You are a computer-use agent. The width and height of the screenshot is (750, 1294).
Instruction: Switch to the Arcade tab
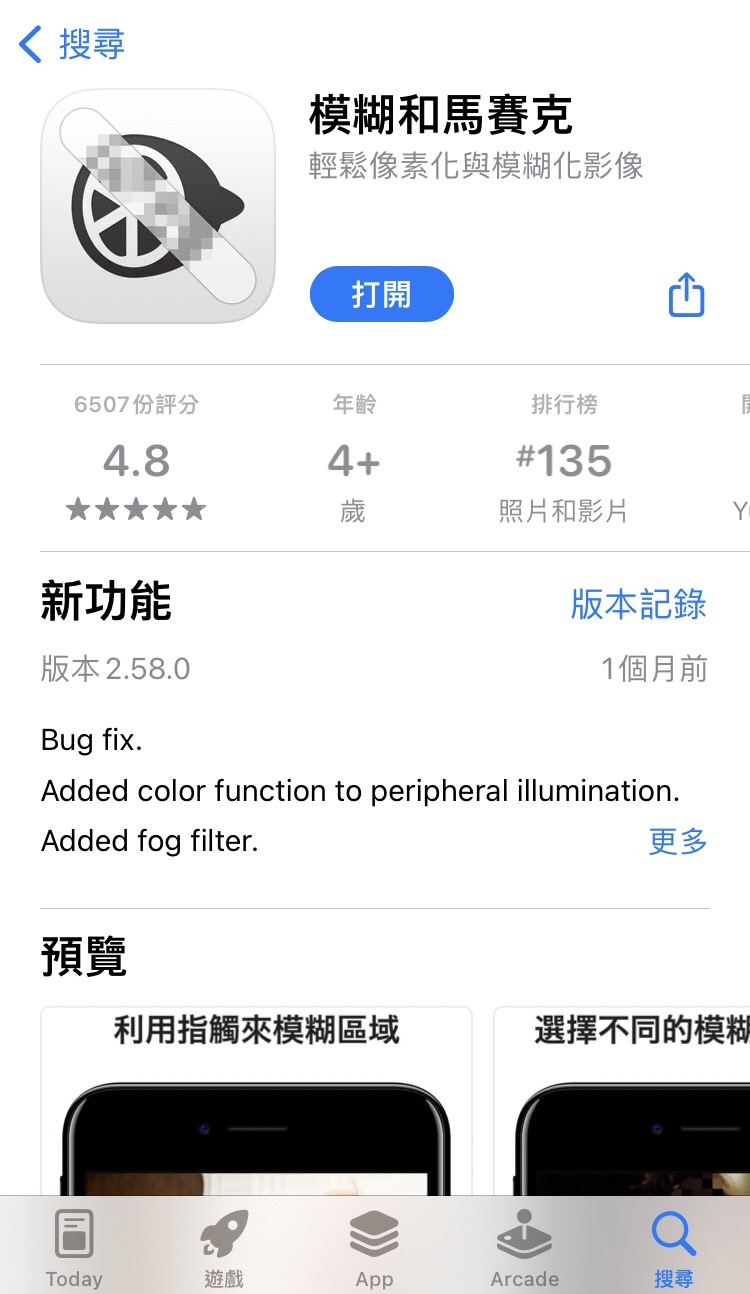click(x=524, y=1245)
